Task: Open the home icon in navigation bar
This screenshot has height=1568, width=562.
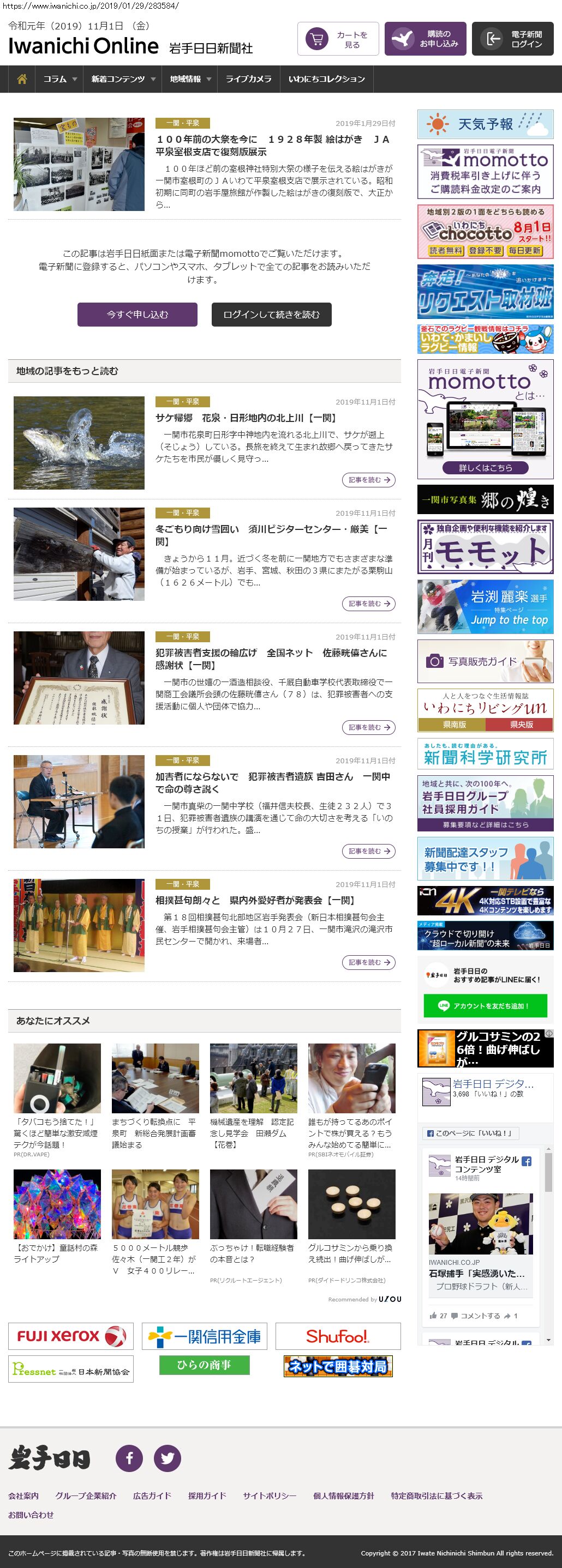Action: pos(22,79)
